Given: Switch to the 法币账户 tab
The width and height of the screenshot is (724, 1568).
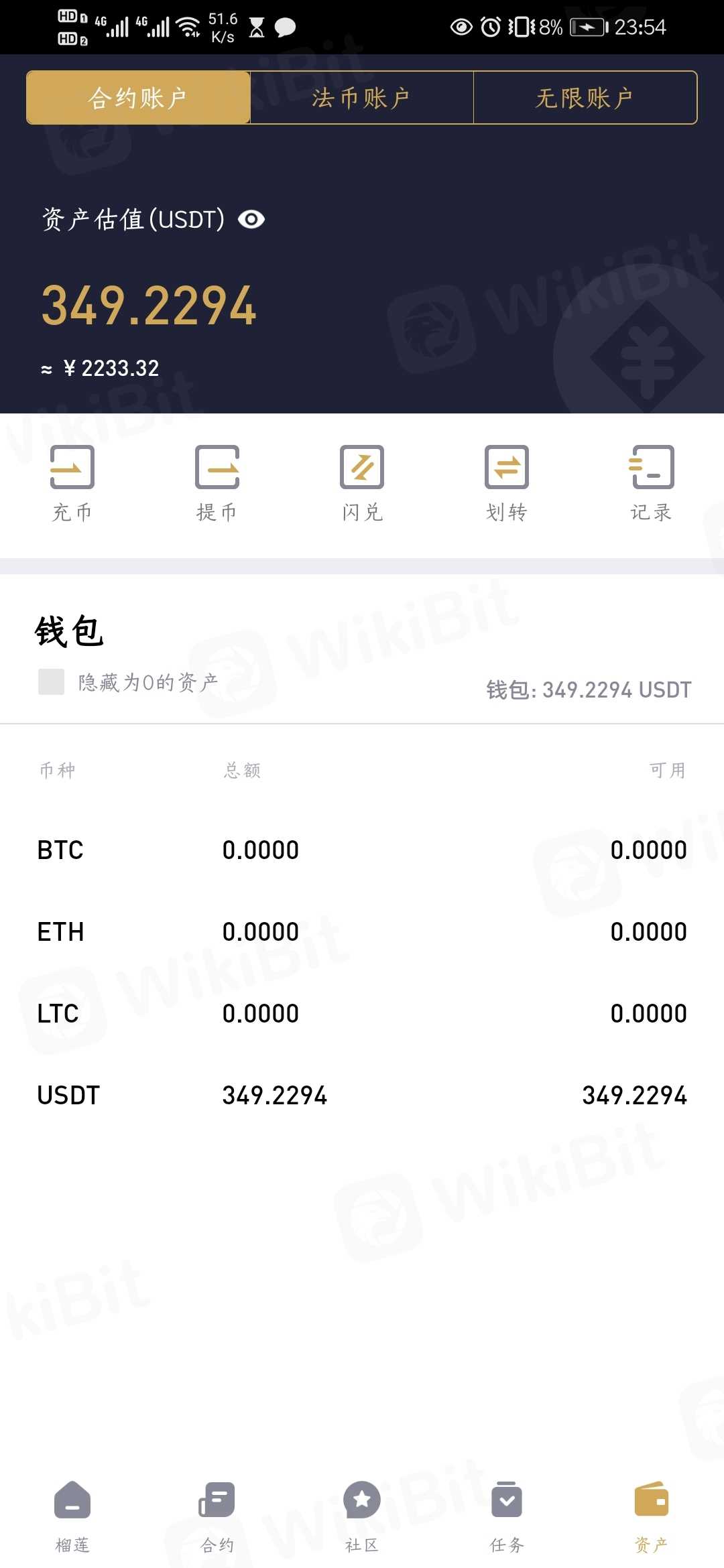Looking at the screenshot, I should click(x=361, y=98).
